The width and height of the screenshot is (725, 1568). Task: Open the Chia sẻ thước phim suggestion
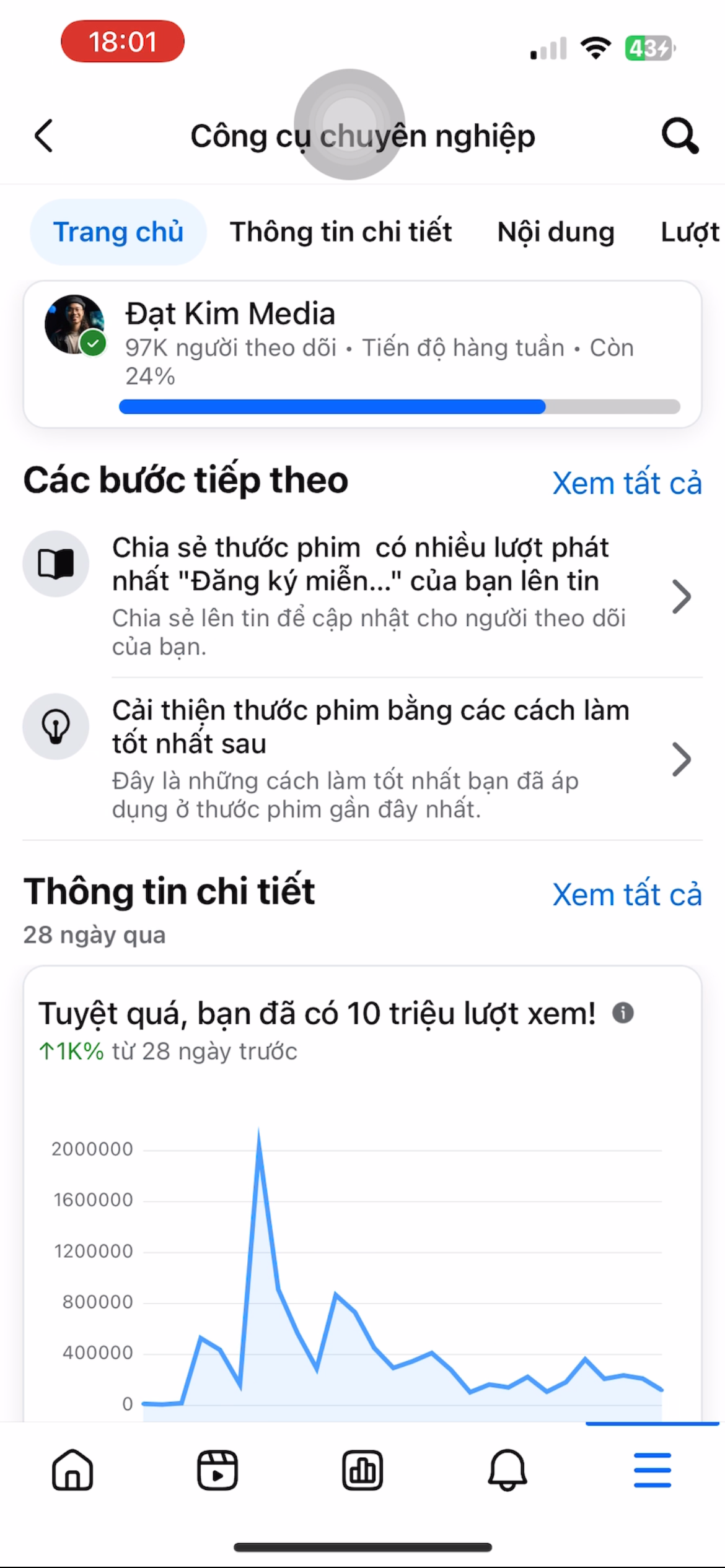pyautogui.click(x=372, y=596)
